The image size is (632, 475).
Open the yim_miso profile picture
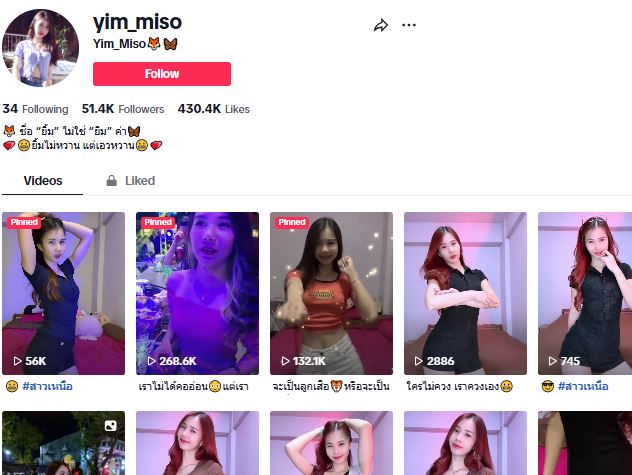(42, 48)
